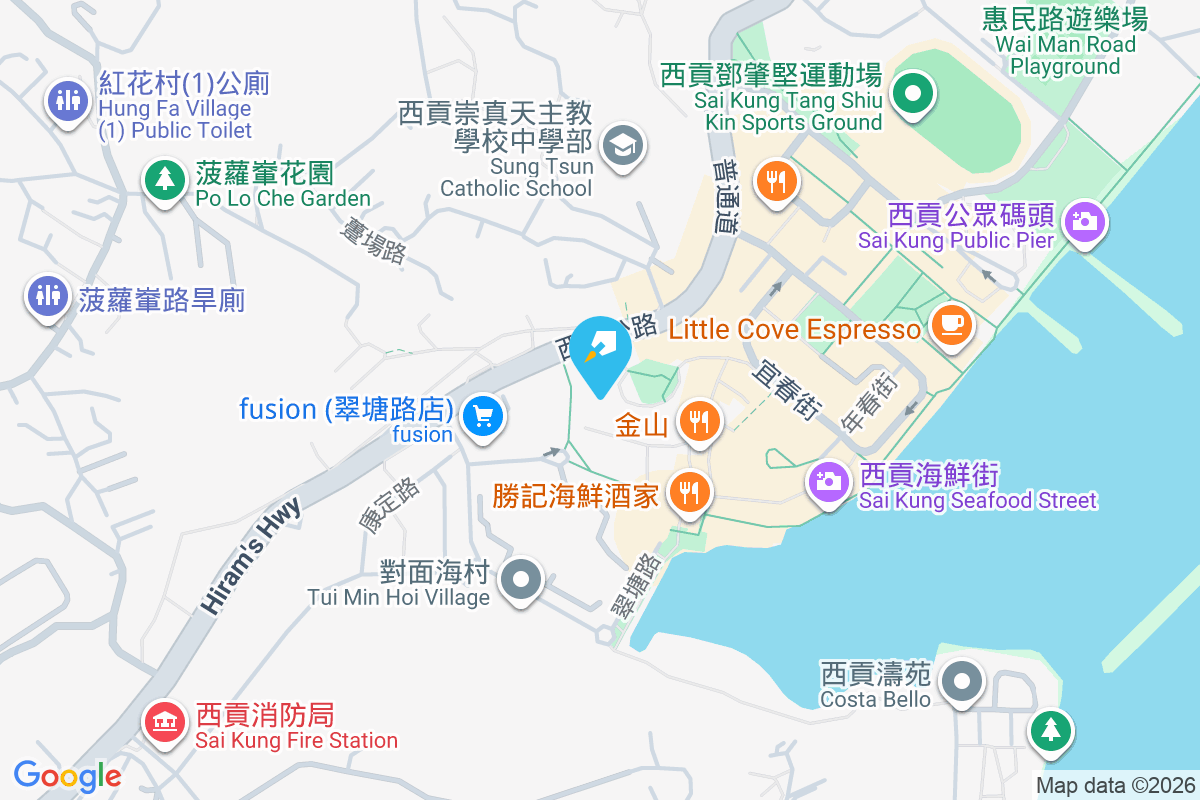The image size is (1200, 800).
Task: Tap the Sai Kung Public Pier marker
Action: tap(1084, 220)
